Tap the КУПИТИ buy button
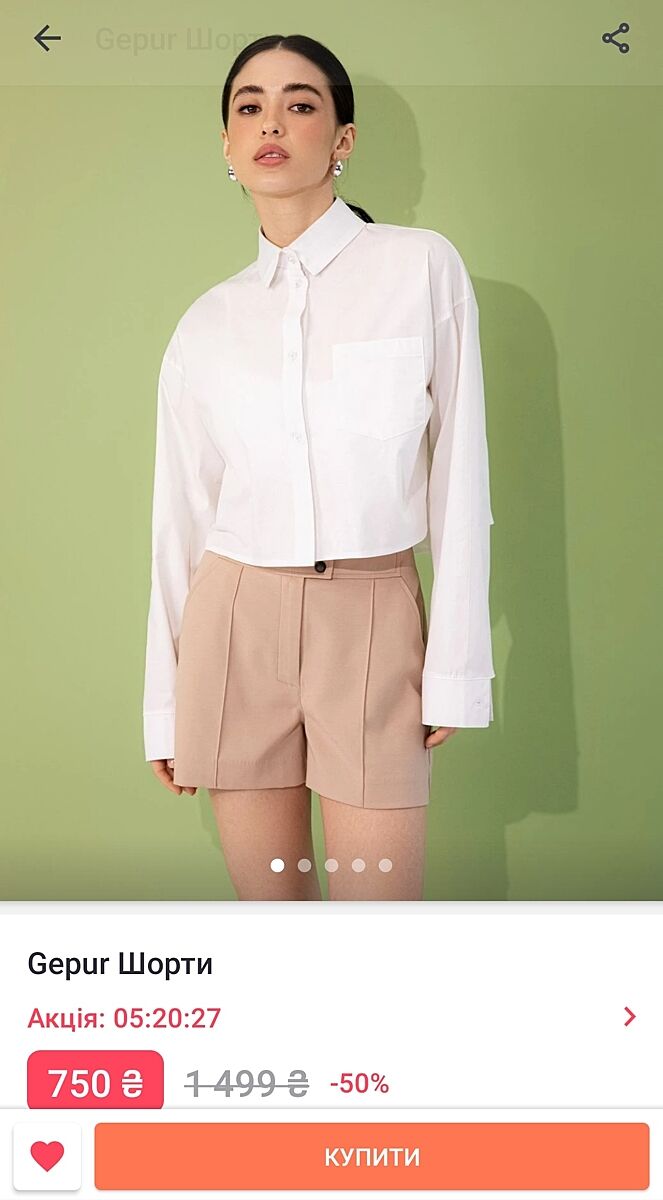Image resolution: width=663 pixels, height=1200 pixels. (372, 1157)
